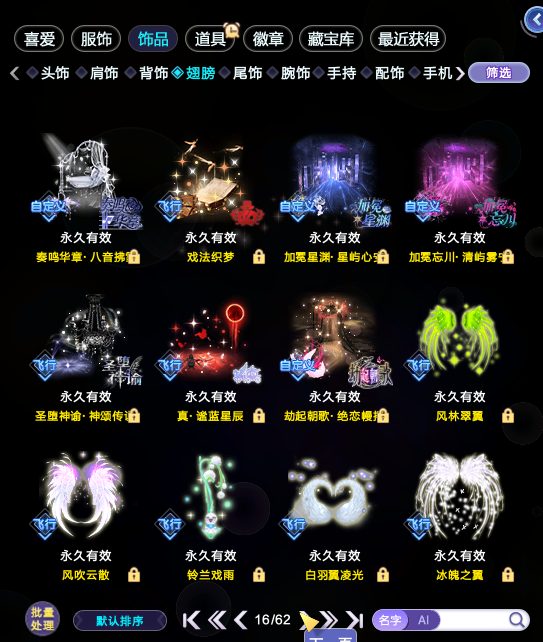The width and height of the screenshot is (543, 642).
Task: Switch to the 藏宝库 tab
Action: click(x=331, y=39)
